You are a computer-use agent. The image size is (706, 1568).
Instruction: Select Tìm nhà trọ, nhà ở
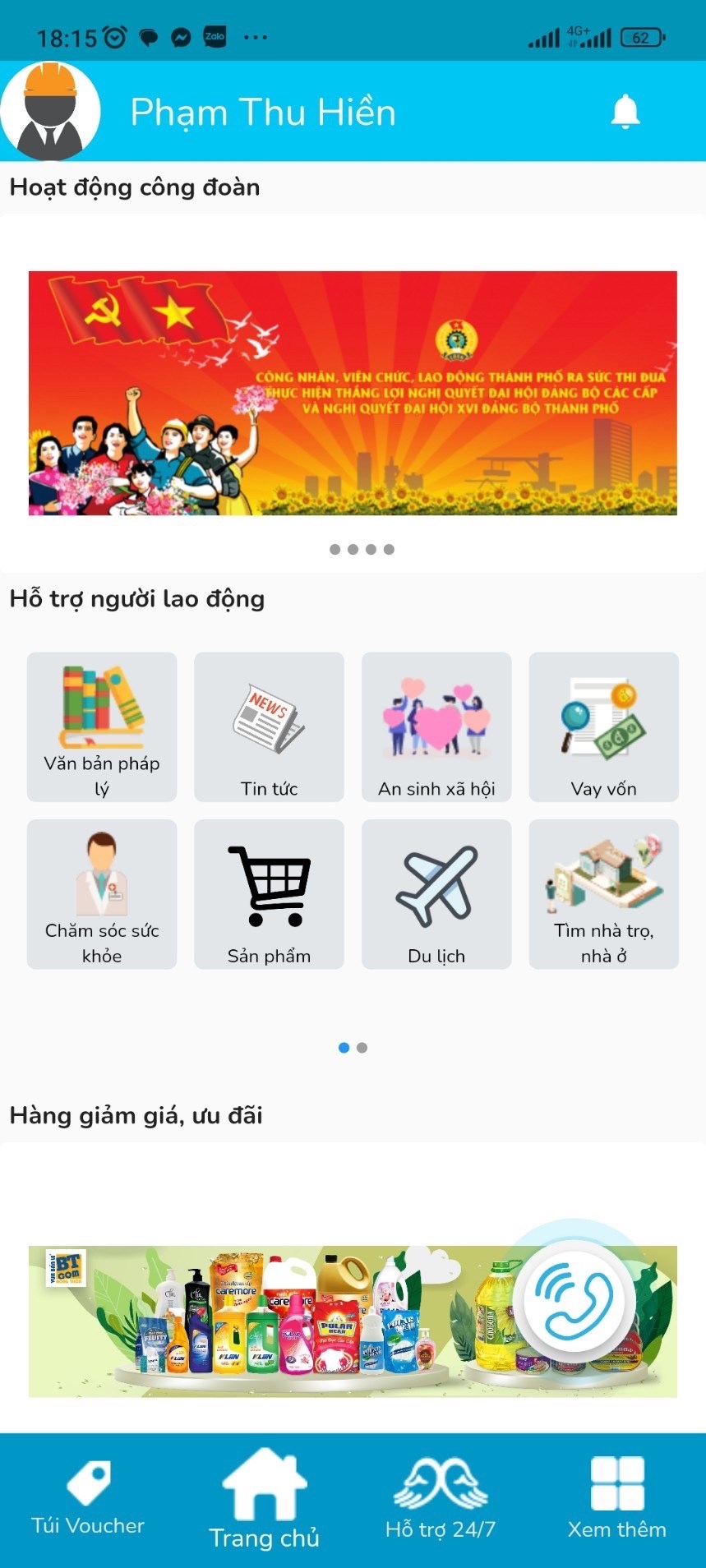coord(603,894)
